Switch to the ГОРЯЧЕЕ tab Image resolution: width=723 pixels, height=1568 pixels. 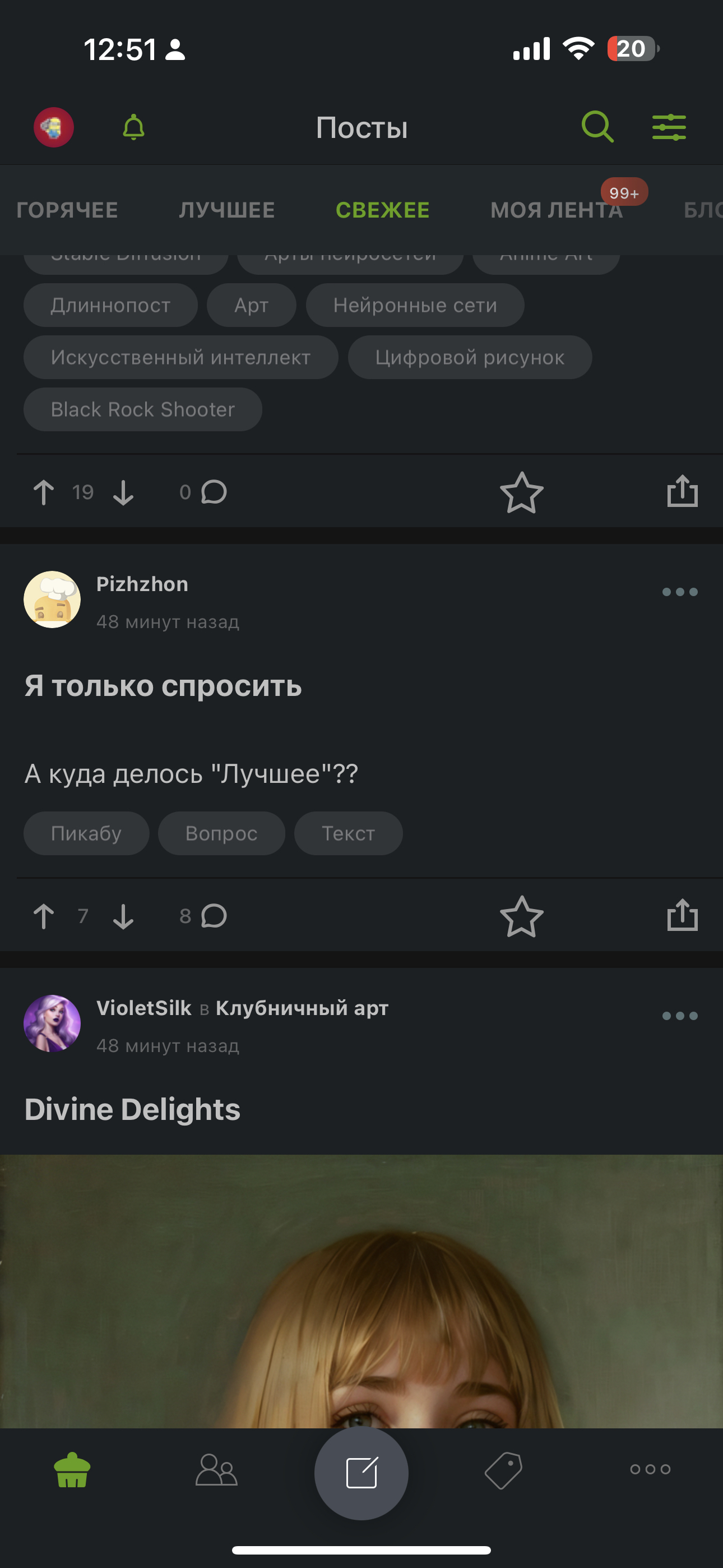pyautogui.click(x=67, y=210)
